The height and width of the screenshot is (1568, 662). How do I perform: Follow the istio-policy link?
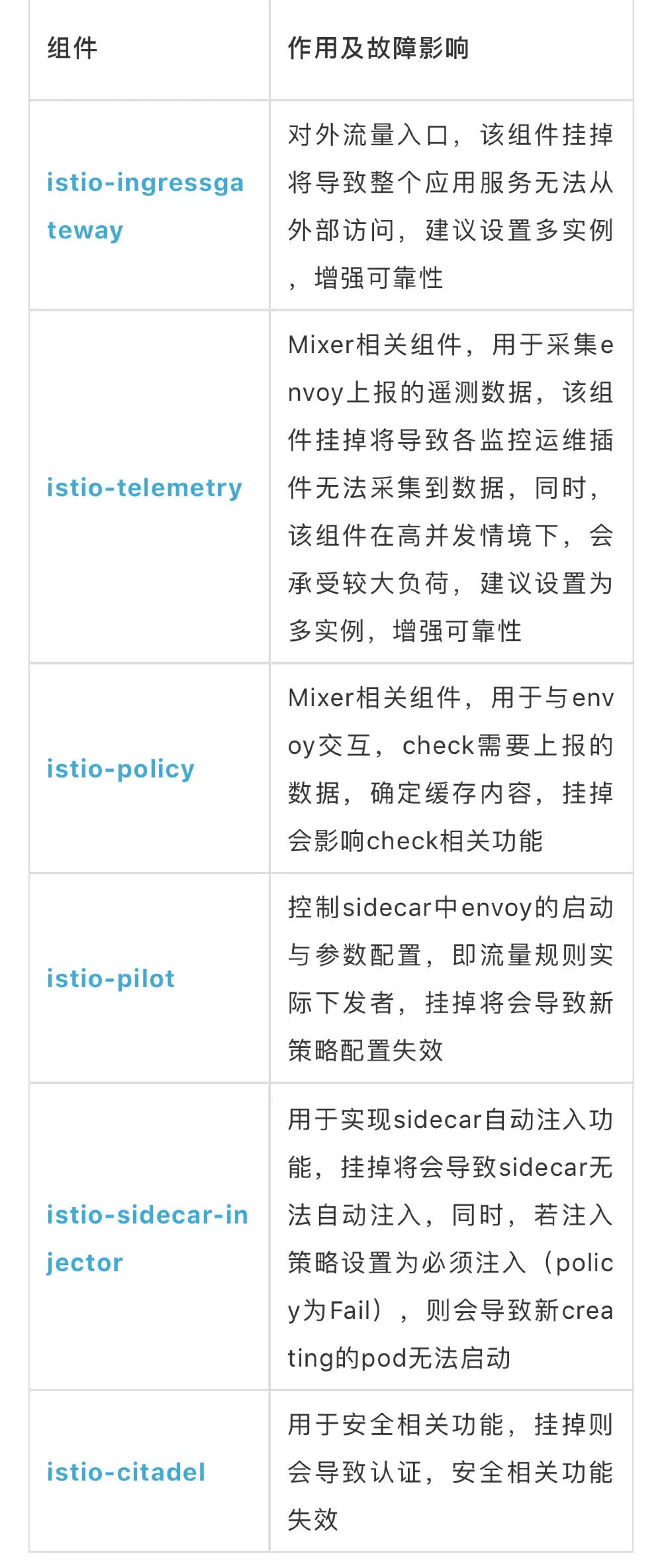tap(120, 769)
